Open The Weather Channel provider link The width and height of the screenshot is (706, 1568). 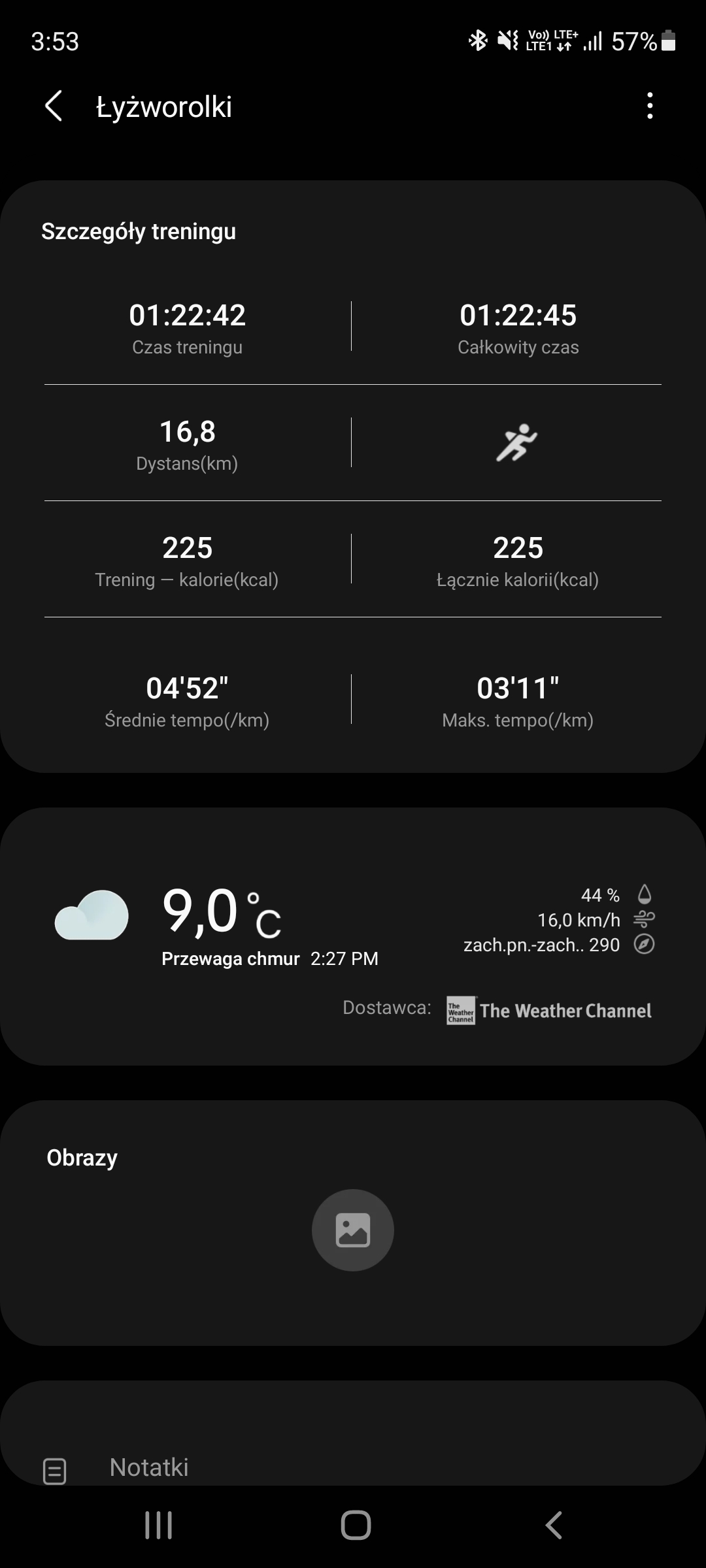pyautogui.click(x=549, y=1011)
